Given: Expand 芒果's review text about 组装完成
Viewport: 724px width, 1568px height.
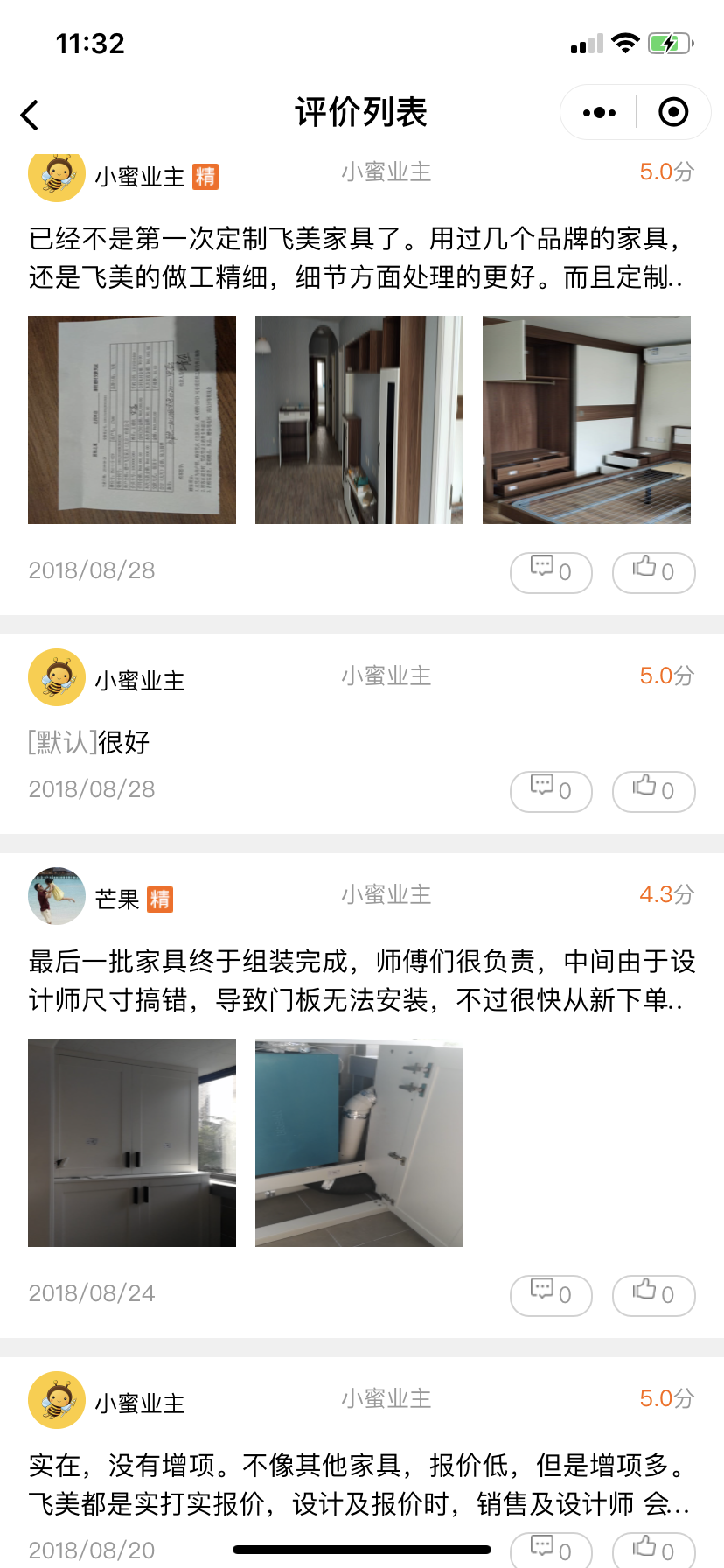Looking at the screenshot, I should [x=360, y=980].
